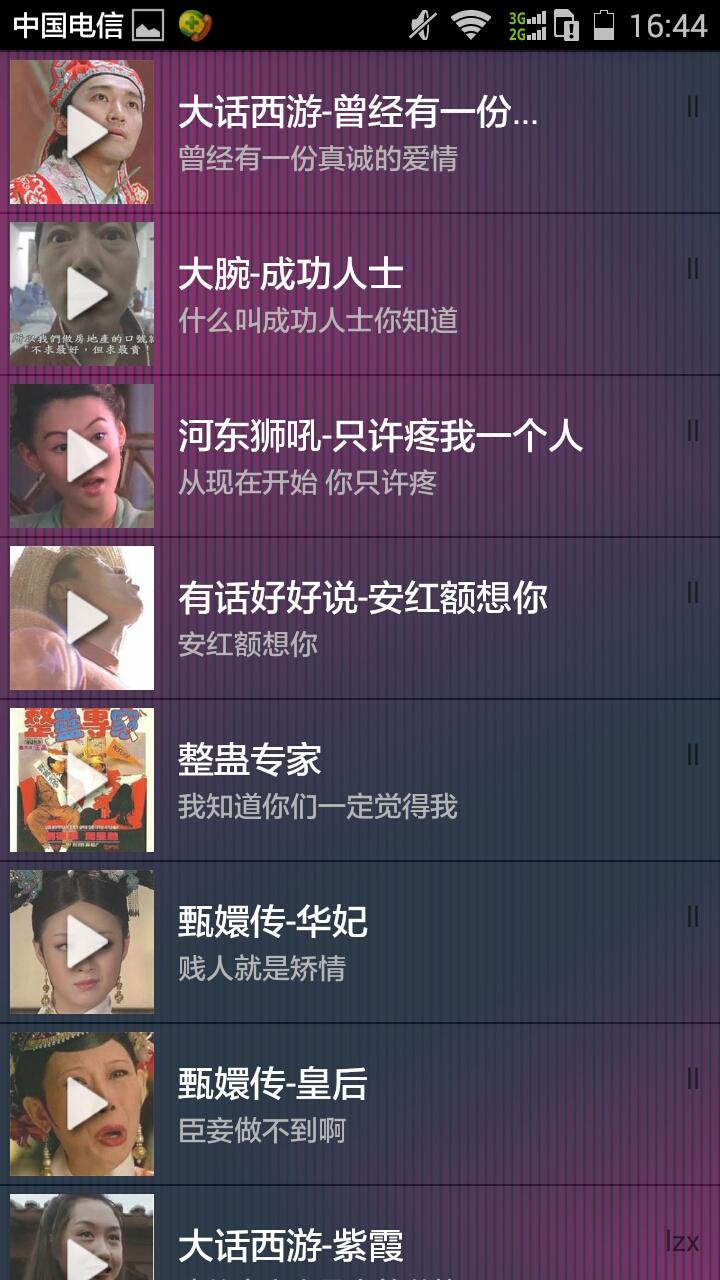Open the 大话西游-曾经有一份 row
Viewport: 720px width, 1280px height.
pos(400,132)
